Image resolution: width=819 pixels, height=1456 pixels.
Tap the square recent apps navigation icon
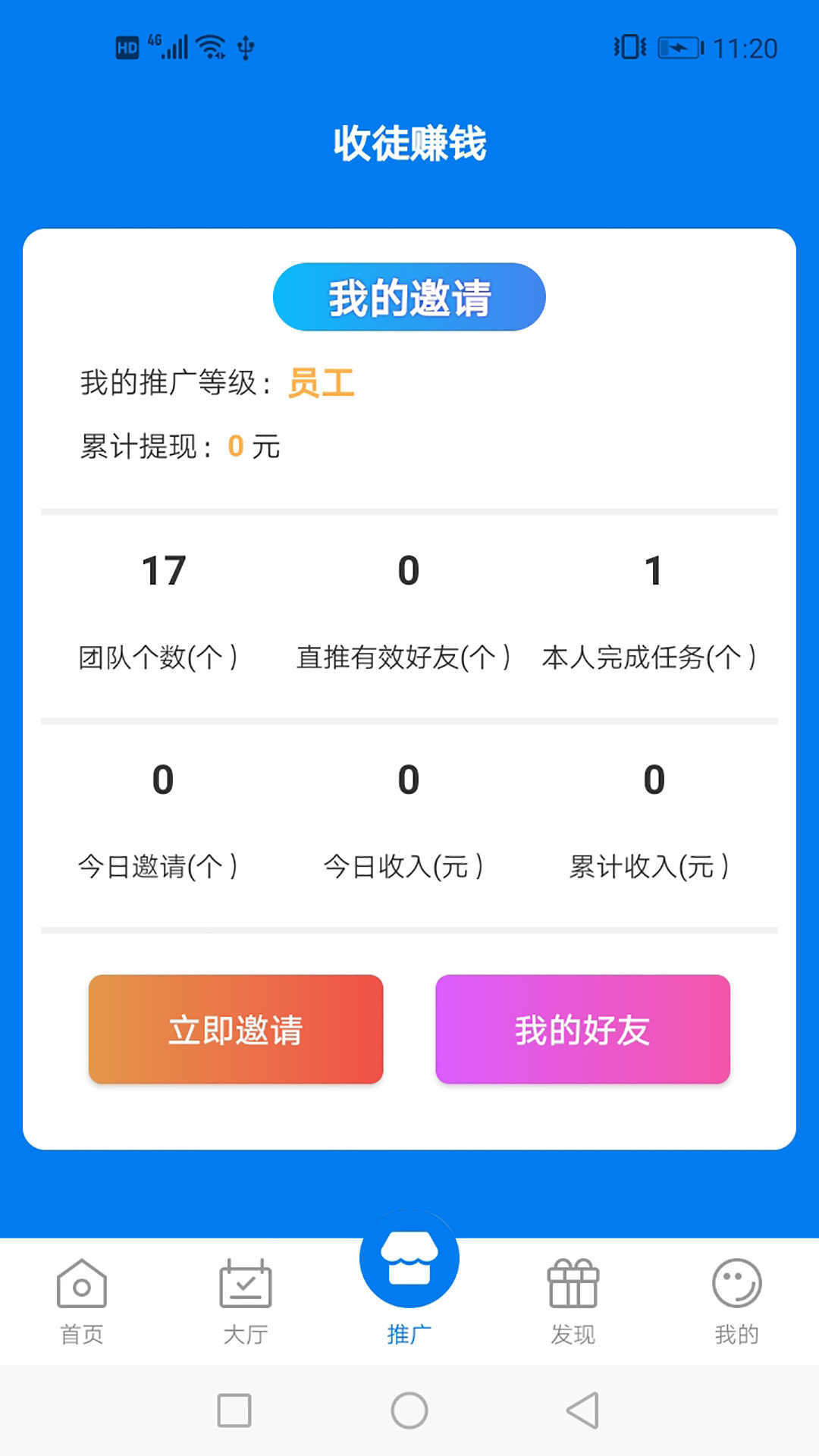coord(235,1412)
